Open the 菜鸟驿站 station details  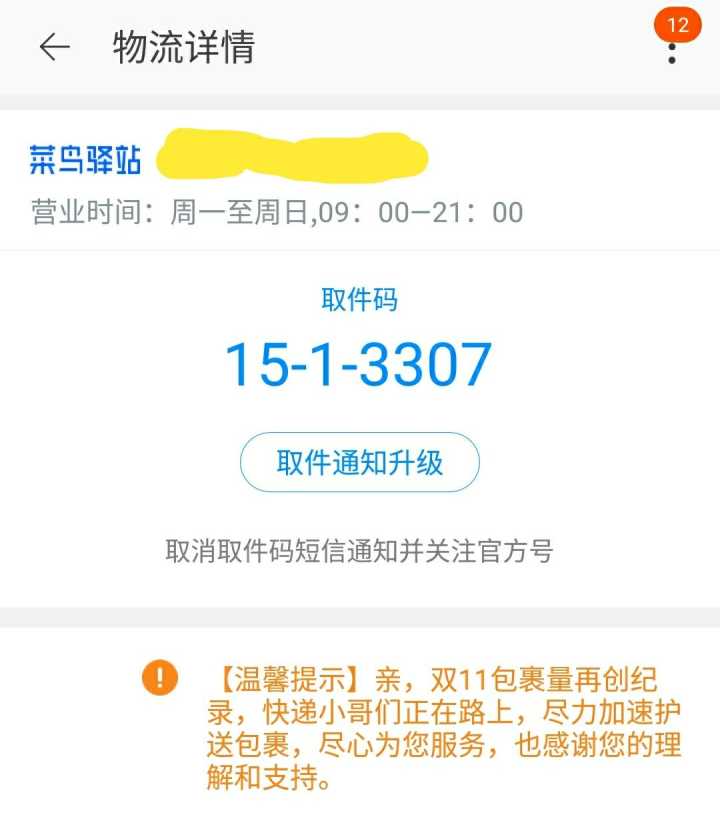pos(86,159)
